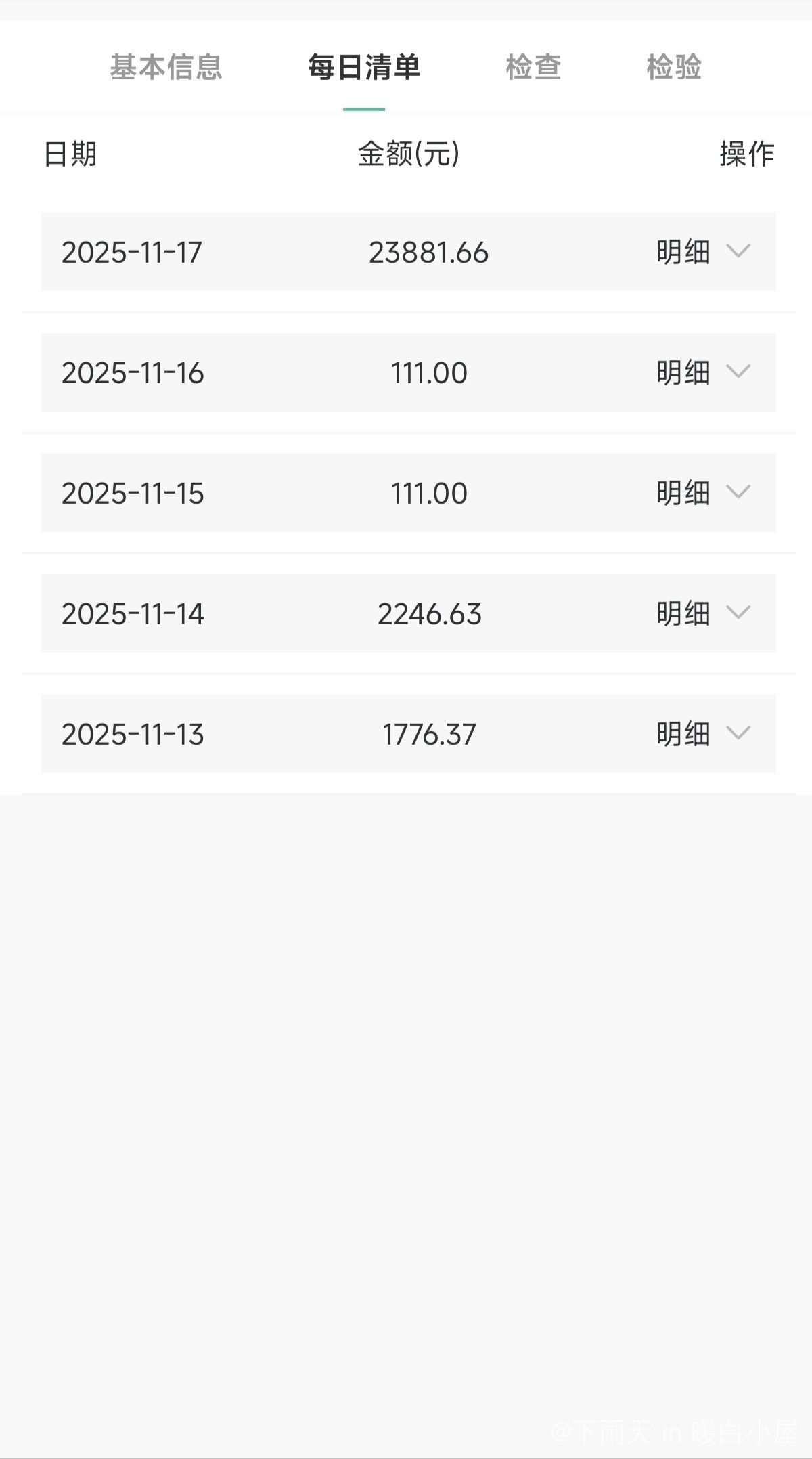
Task: View 明细 for 2025-11-14
Action: 702,613
